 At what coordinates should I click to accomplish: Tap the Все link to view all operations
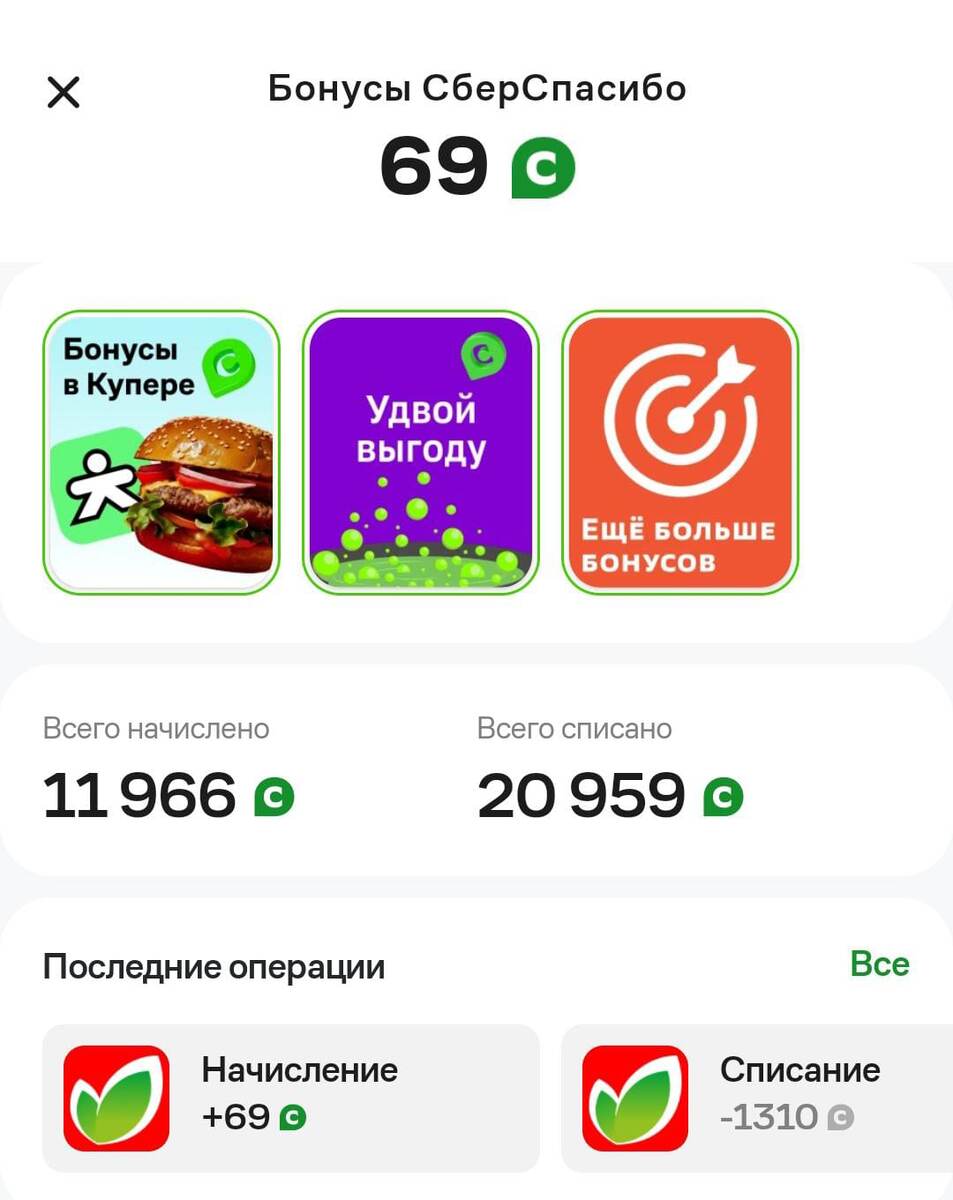880,964
